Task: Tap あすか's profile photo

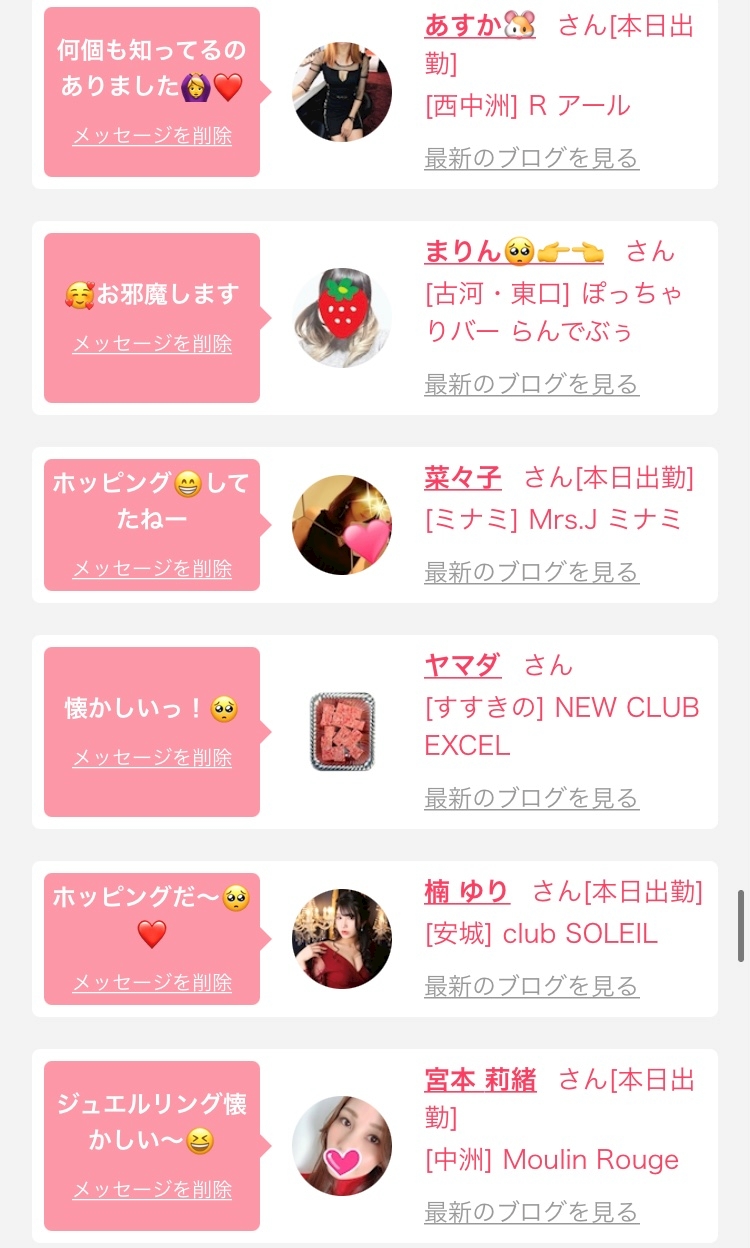Action: (342, 92)
